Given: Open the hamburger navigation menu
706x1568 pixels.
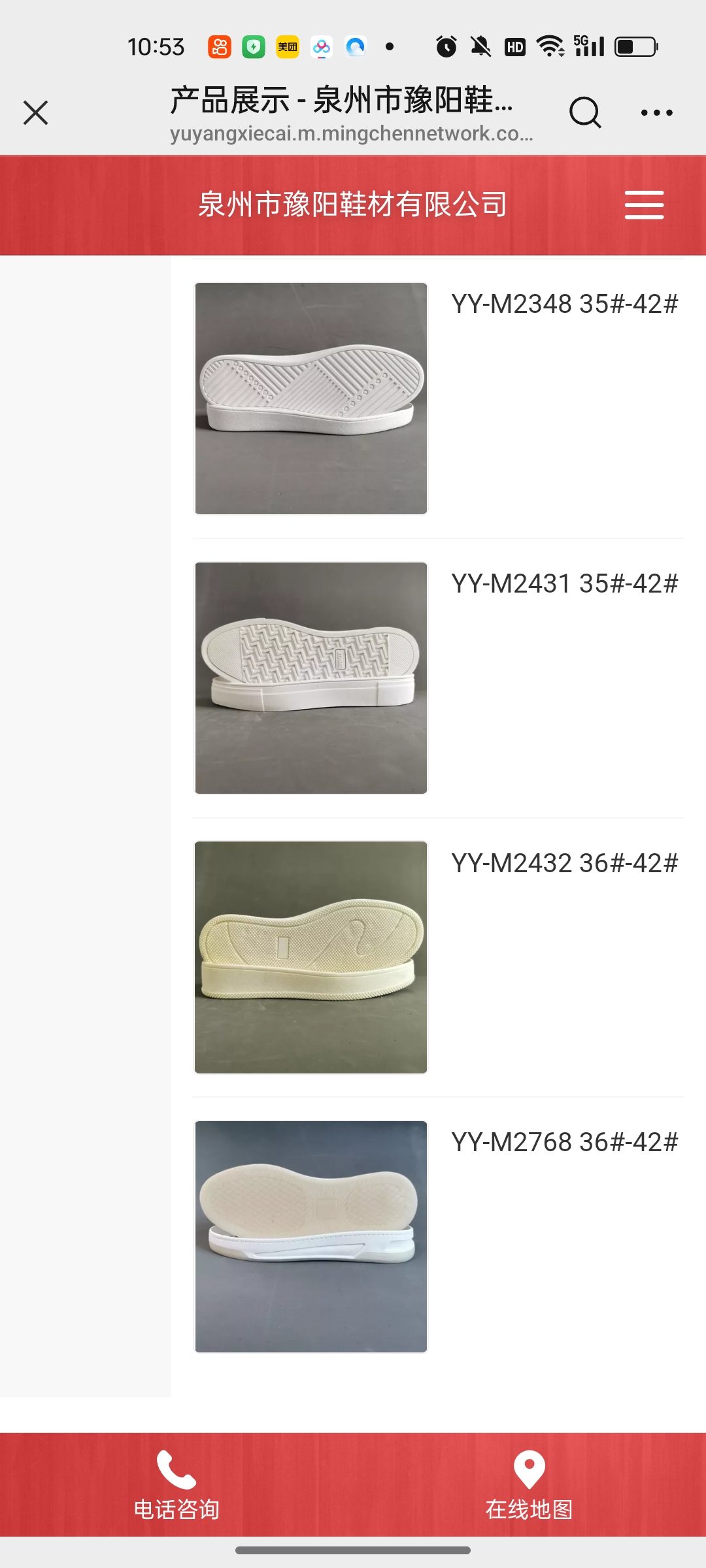Looking at the screenshot, I should point(644,205).
